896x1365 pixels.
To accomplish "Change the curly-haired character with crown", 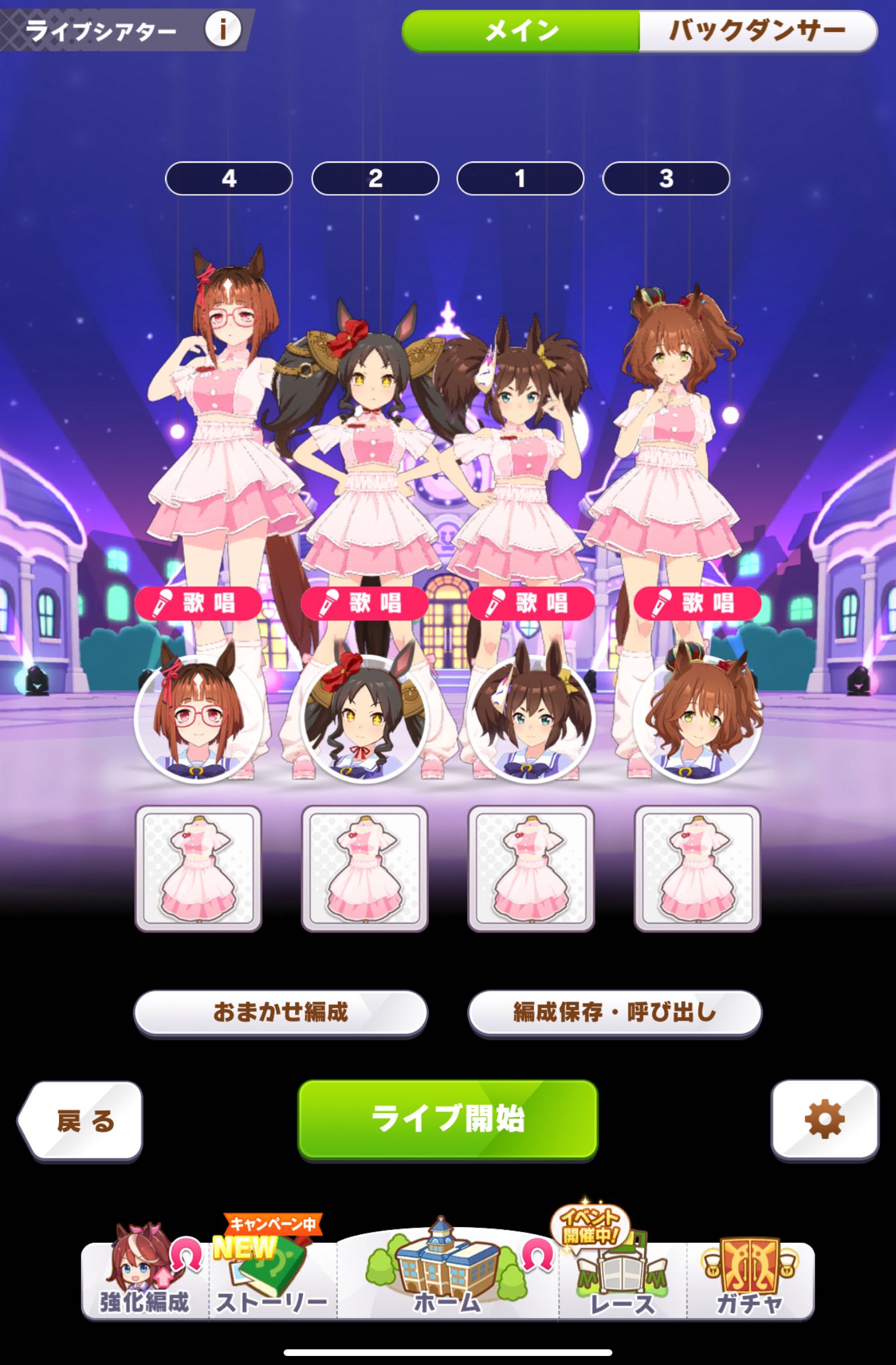I will click(x=697, y=717).
